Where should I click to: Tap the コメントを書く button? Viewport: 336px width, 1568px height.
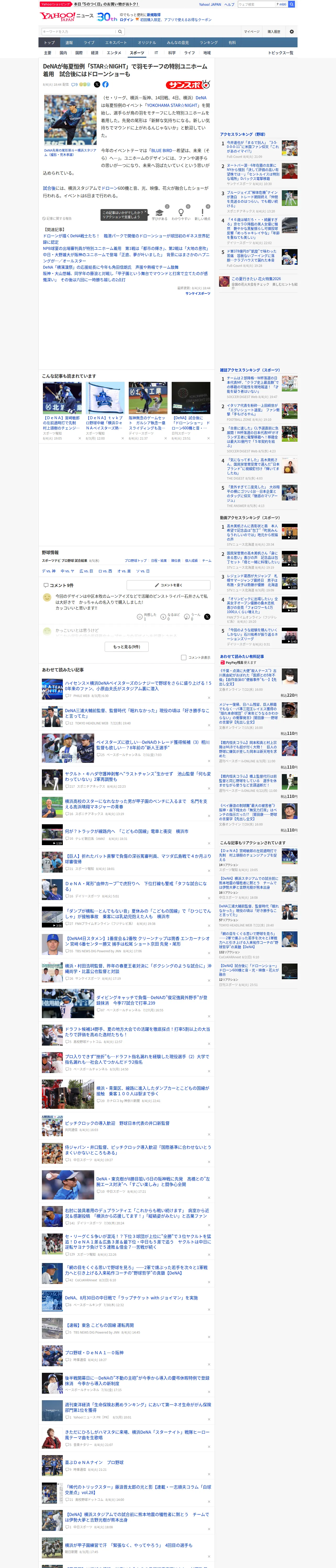pyautogui.click(x=169, y=585)
